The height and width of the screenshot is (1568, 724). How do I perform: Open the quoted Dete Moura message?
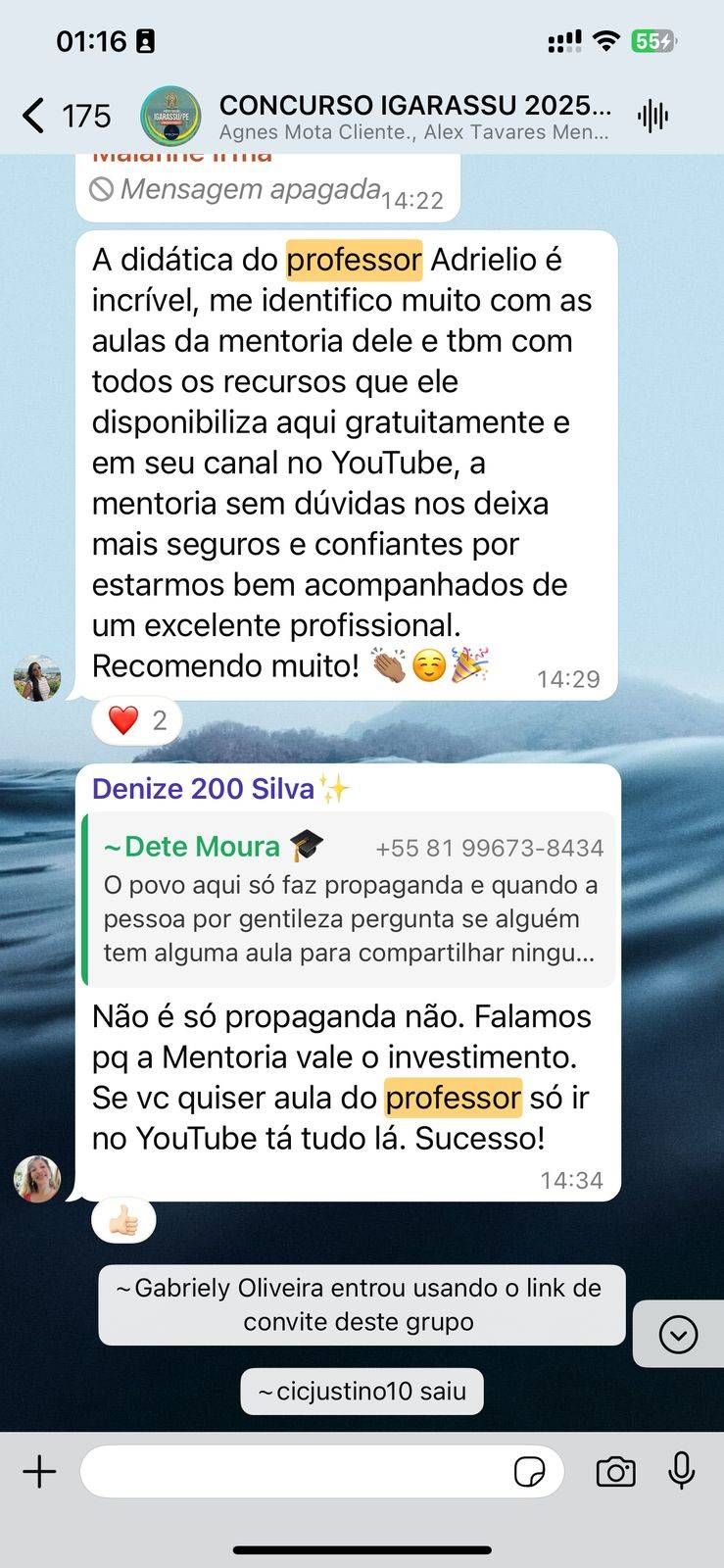click(x=350, y=899)
